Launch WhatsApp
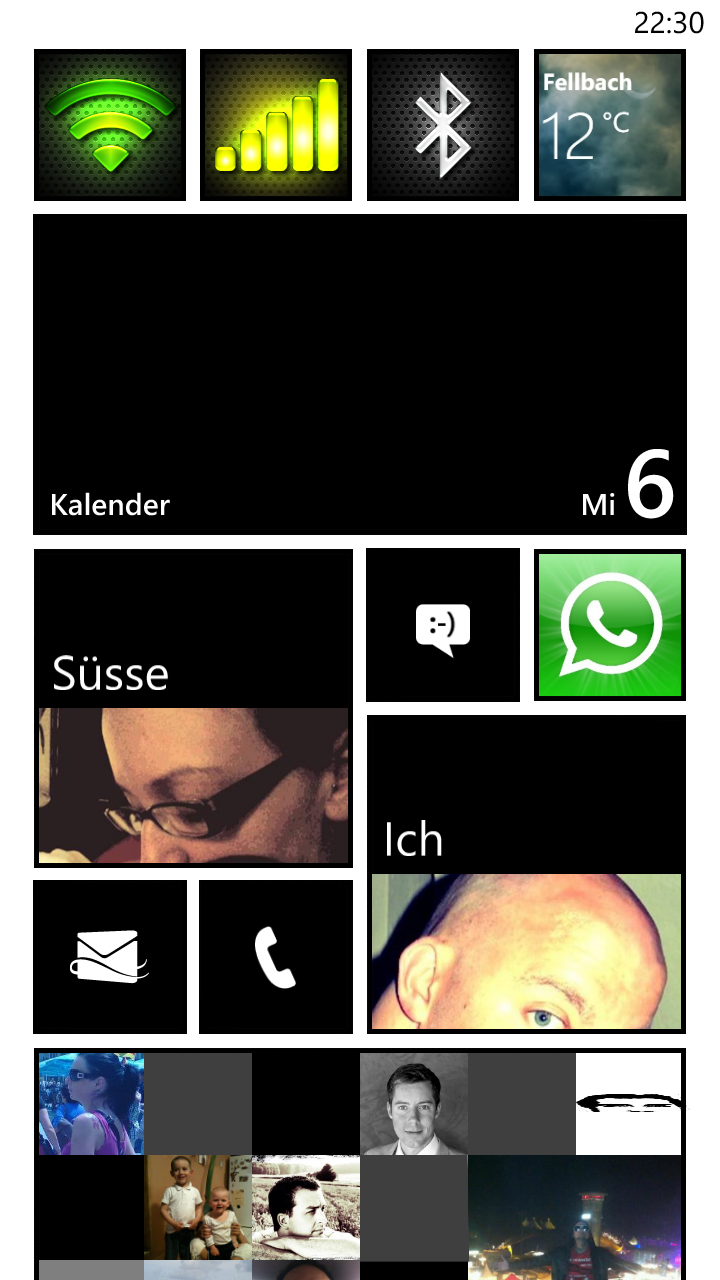 [x=610, y=625]
